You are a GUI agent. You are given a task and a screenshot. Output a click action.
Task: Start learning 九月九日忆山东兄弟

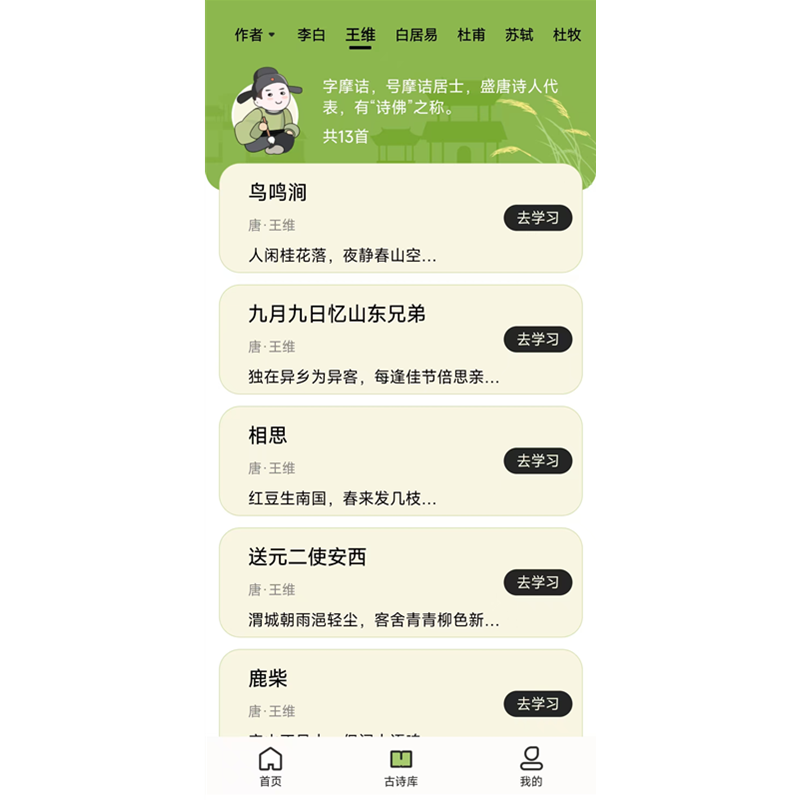[x=538, y=339]
